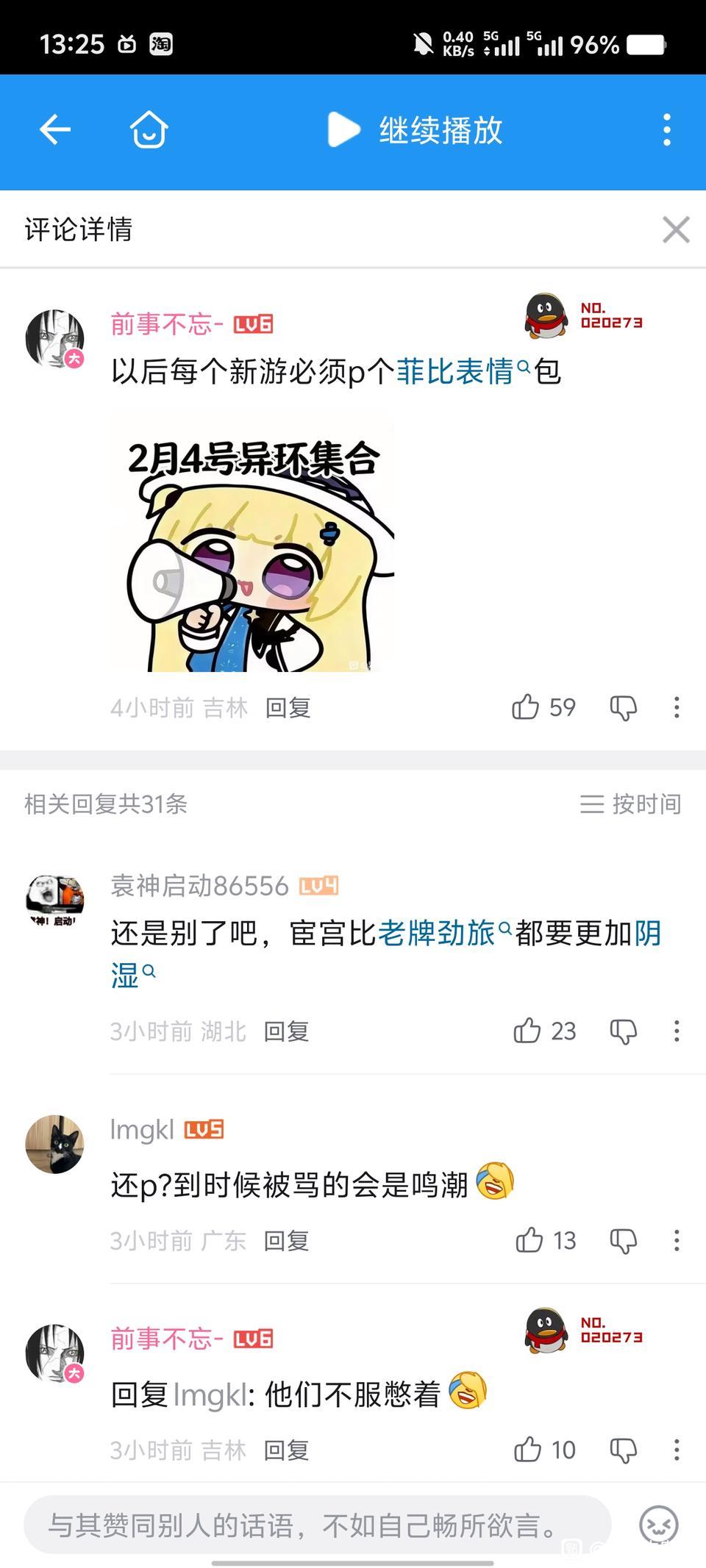This screenshot has width=706, height=1568.
Task: Change reply sorting via 按时间
Action: 630,803
